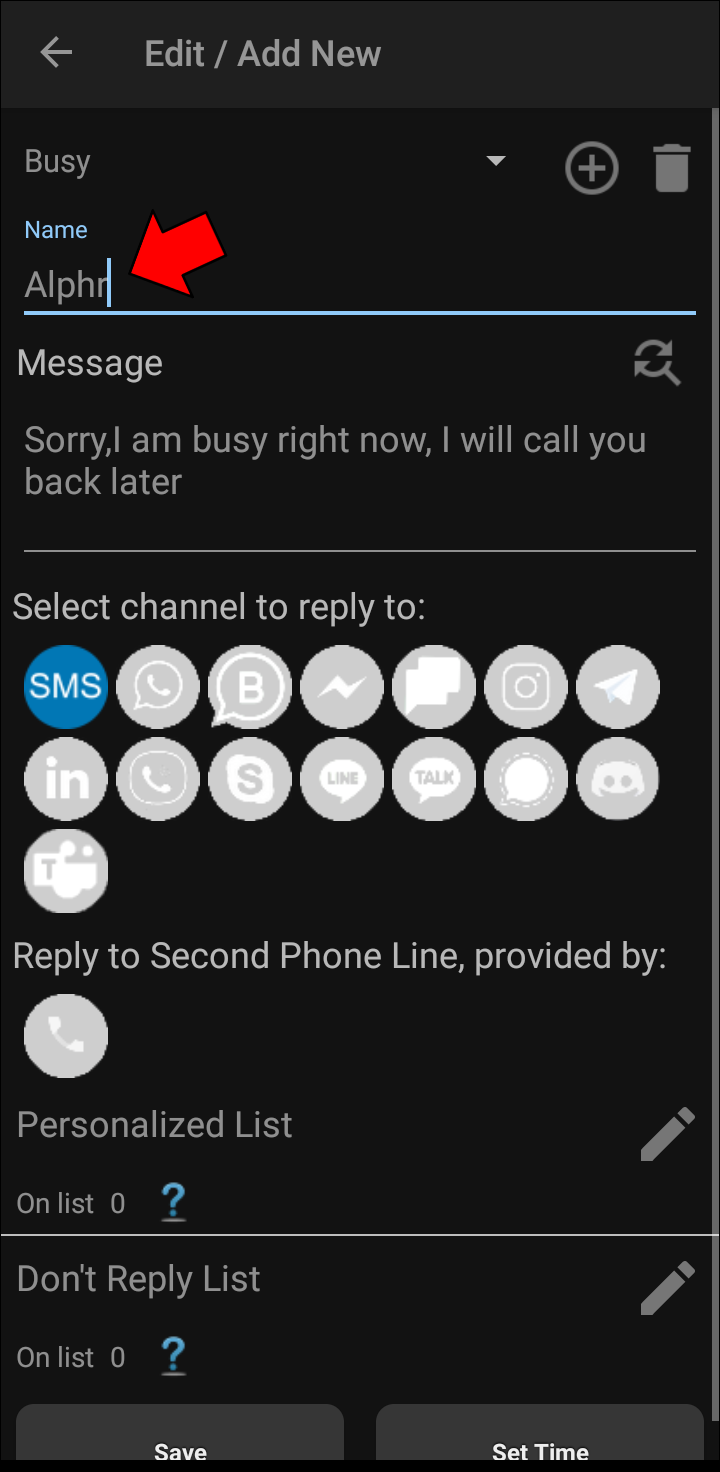Viewport: 720px width, 1472px height.
Task: Toggle the SMS reply channel
Action: [x=66, y=687]
